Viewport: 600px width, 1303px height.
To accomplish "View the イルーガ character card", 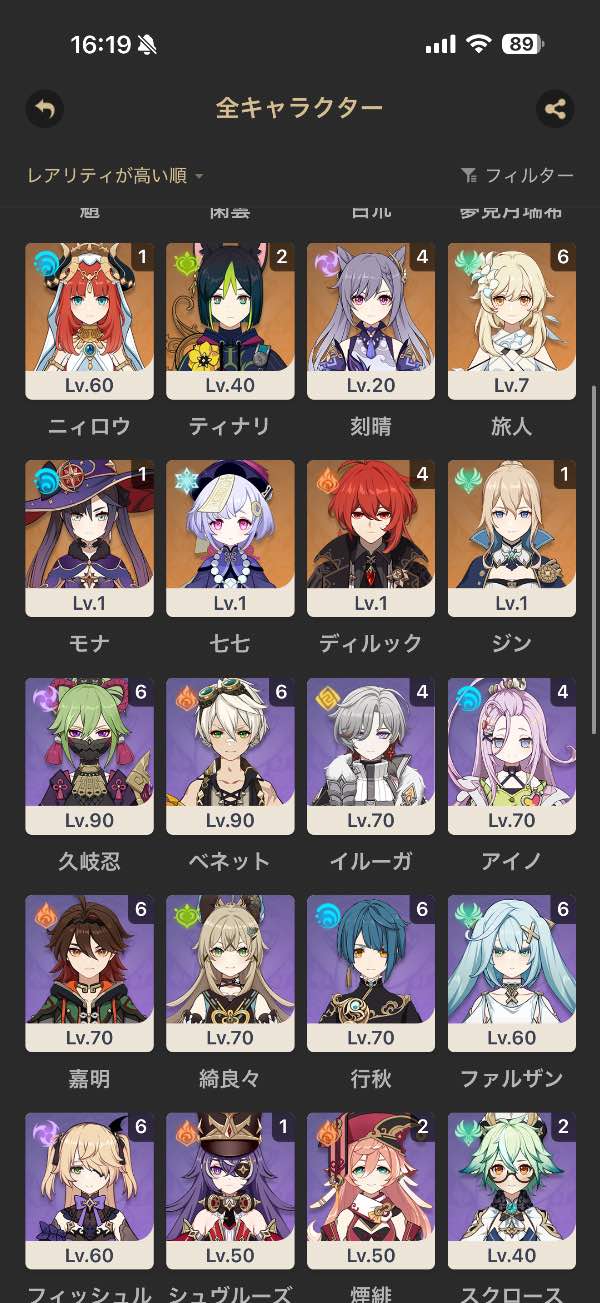I will (x=371, y=755).
